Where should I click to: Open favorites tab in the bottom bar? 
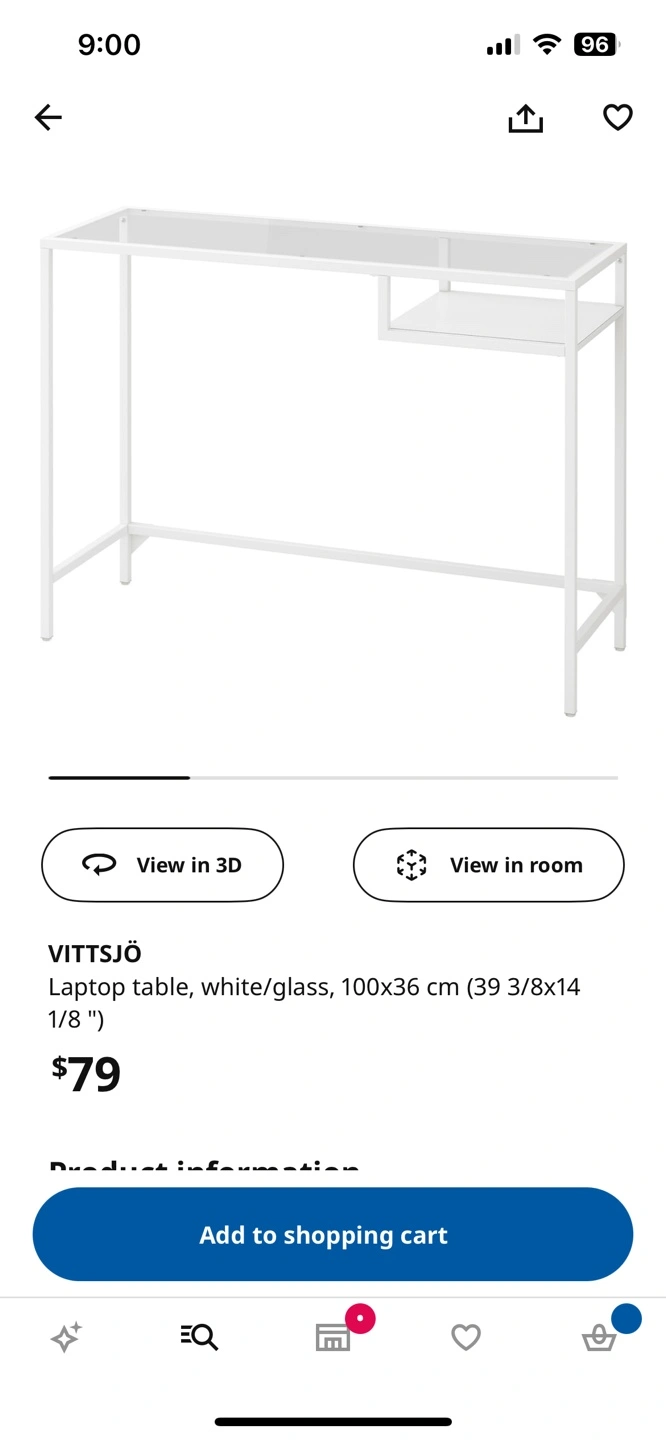click(466, 1337)
